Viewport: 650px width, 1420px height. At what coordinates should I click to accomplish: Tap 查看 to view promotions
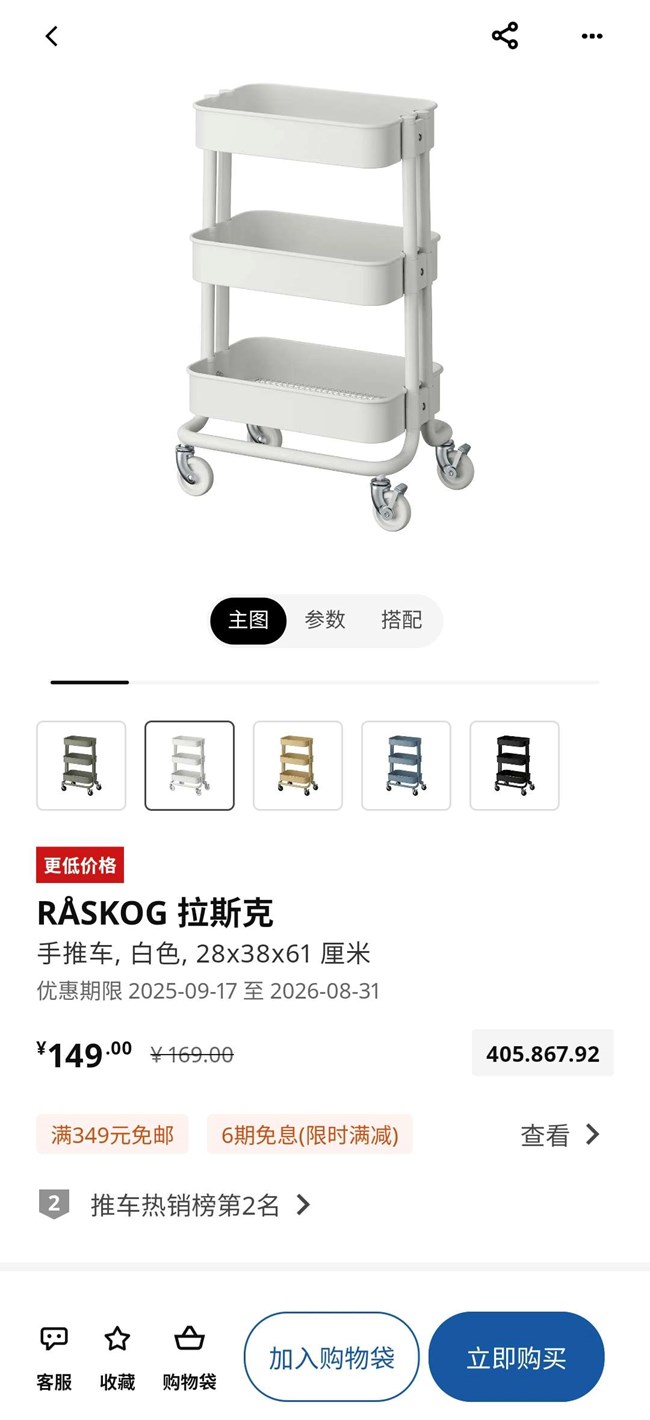(560, 1134)
